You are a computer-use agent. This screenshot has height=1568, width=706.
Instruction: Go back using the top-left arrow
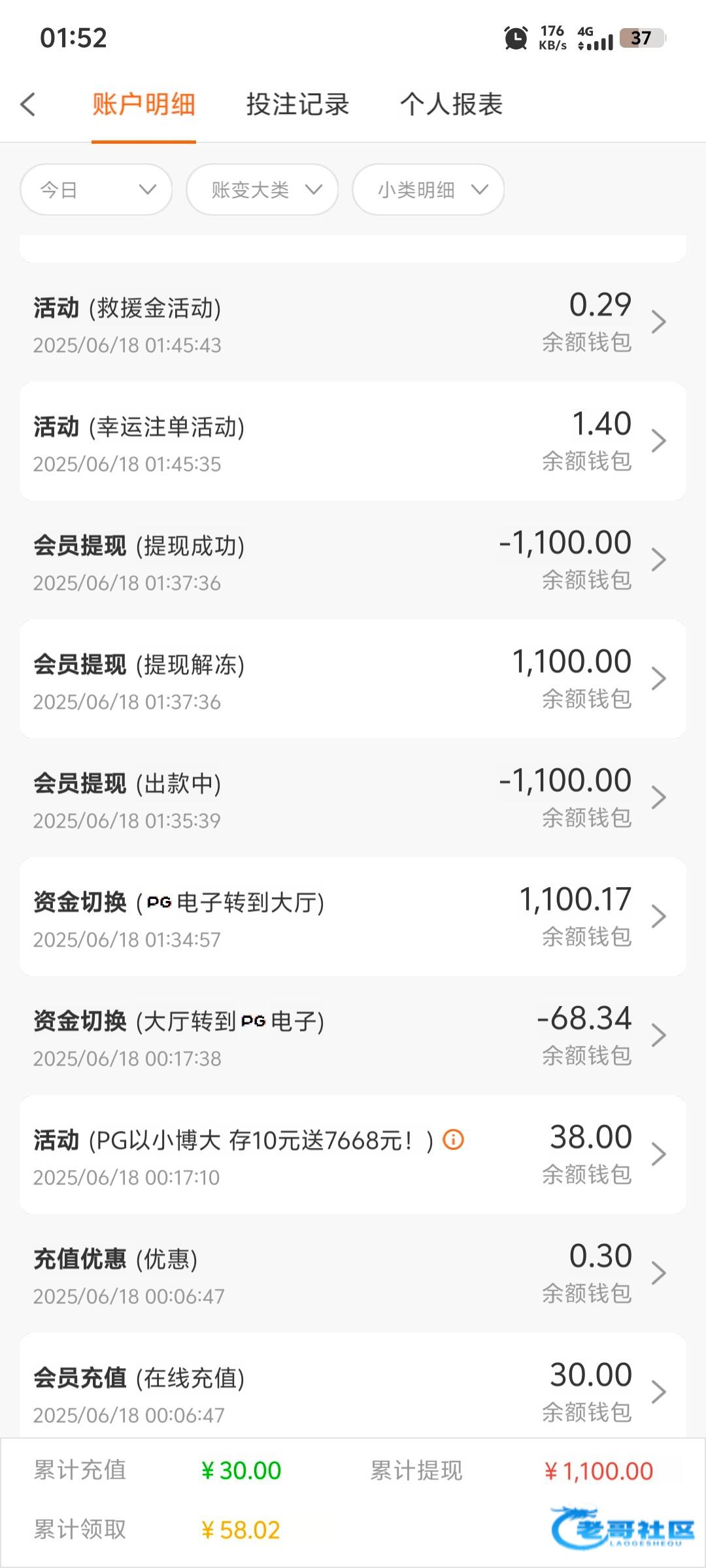pos(28,105)
